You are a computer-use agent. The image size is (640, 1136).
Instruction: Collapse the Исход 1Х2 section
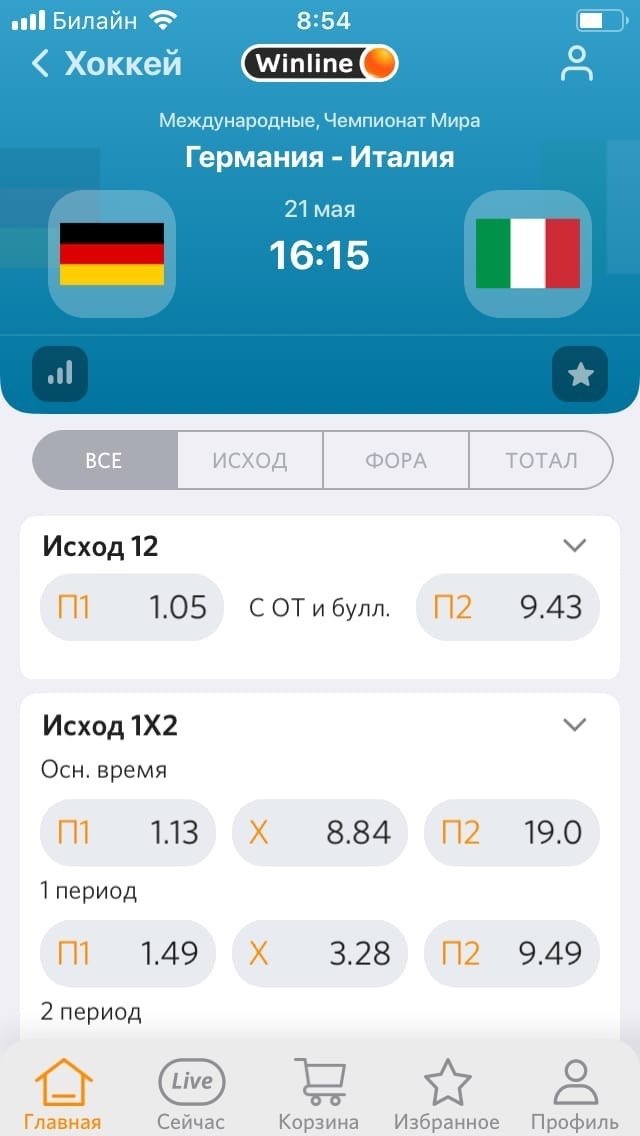574,725
